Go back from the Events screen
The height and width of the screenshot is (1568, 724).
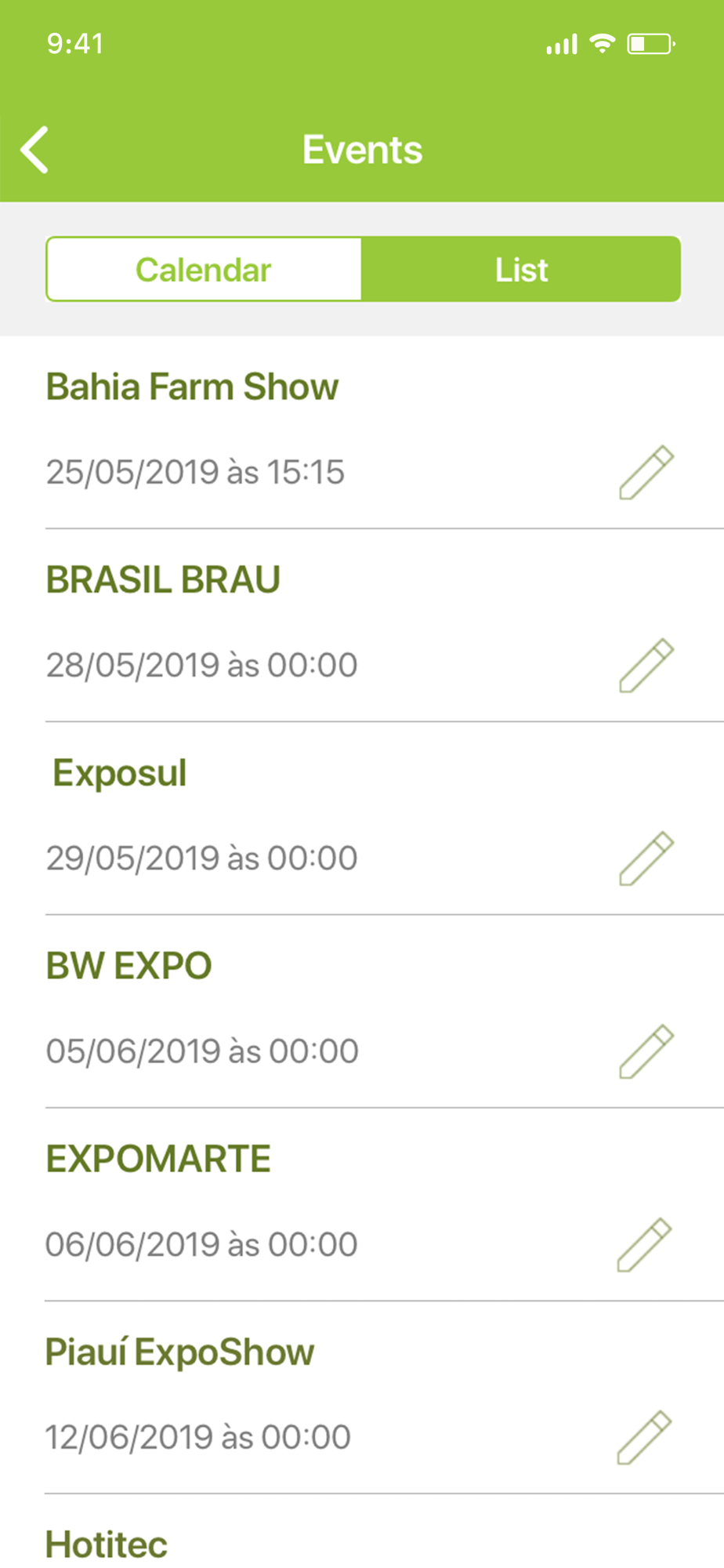click(34, 150)
